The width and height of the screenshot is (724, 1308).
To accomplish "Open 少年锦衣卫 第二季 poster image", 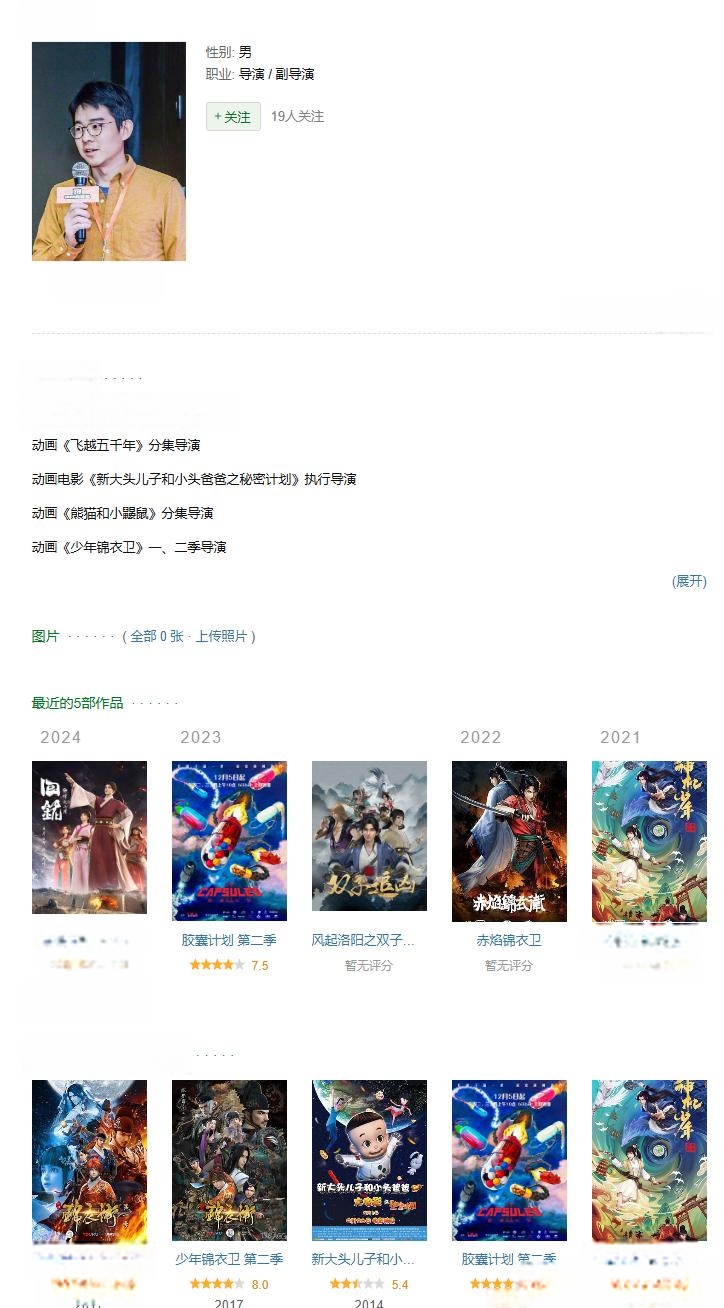I will click(x=229, y=1160).
